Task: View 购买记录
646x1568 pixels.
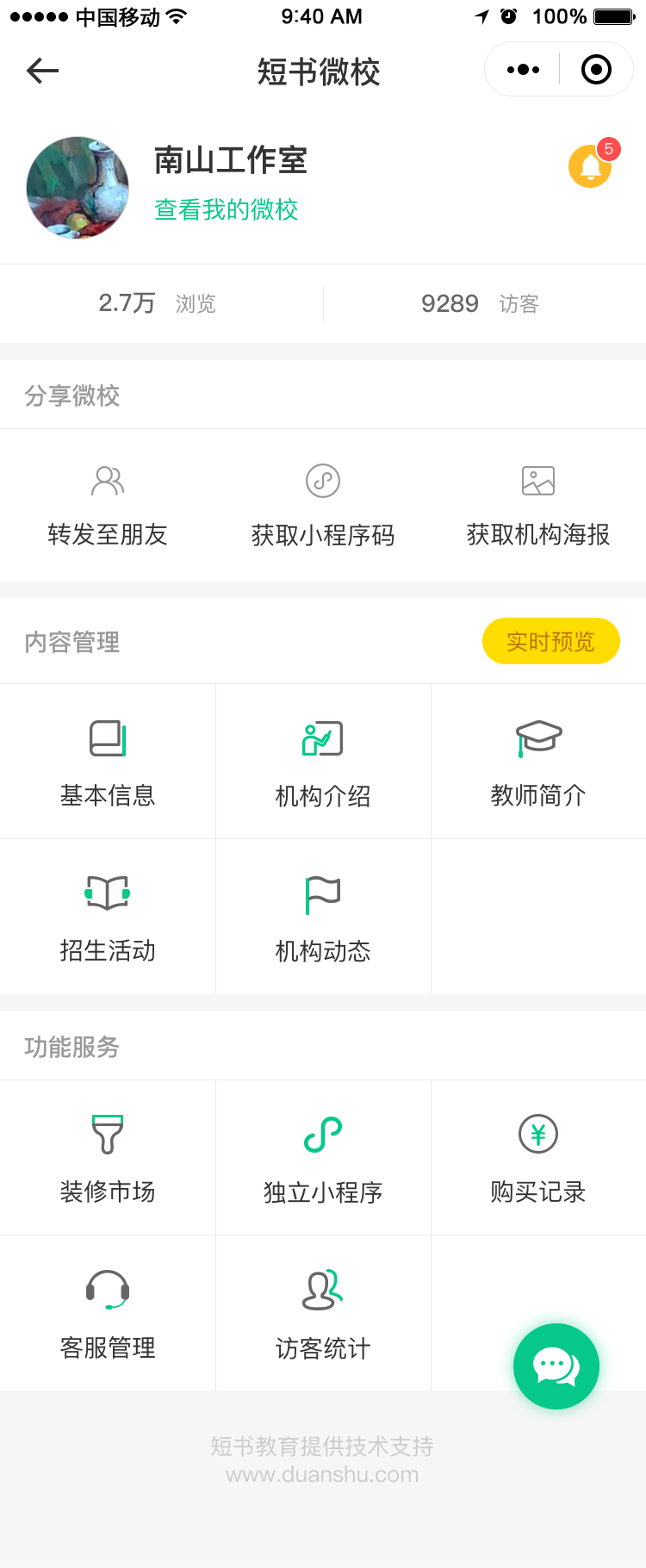Action: 538,1158
